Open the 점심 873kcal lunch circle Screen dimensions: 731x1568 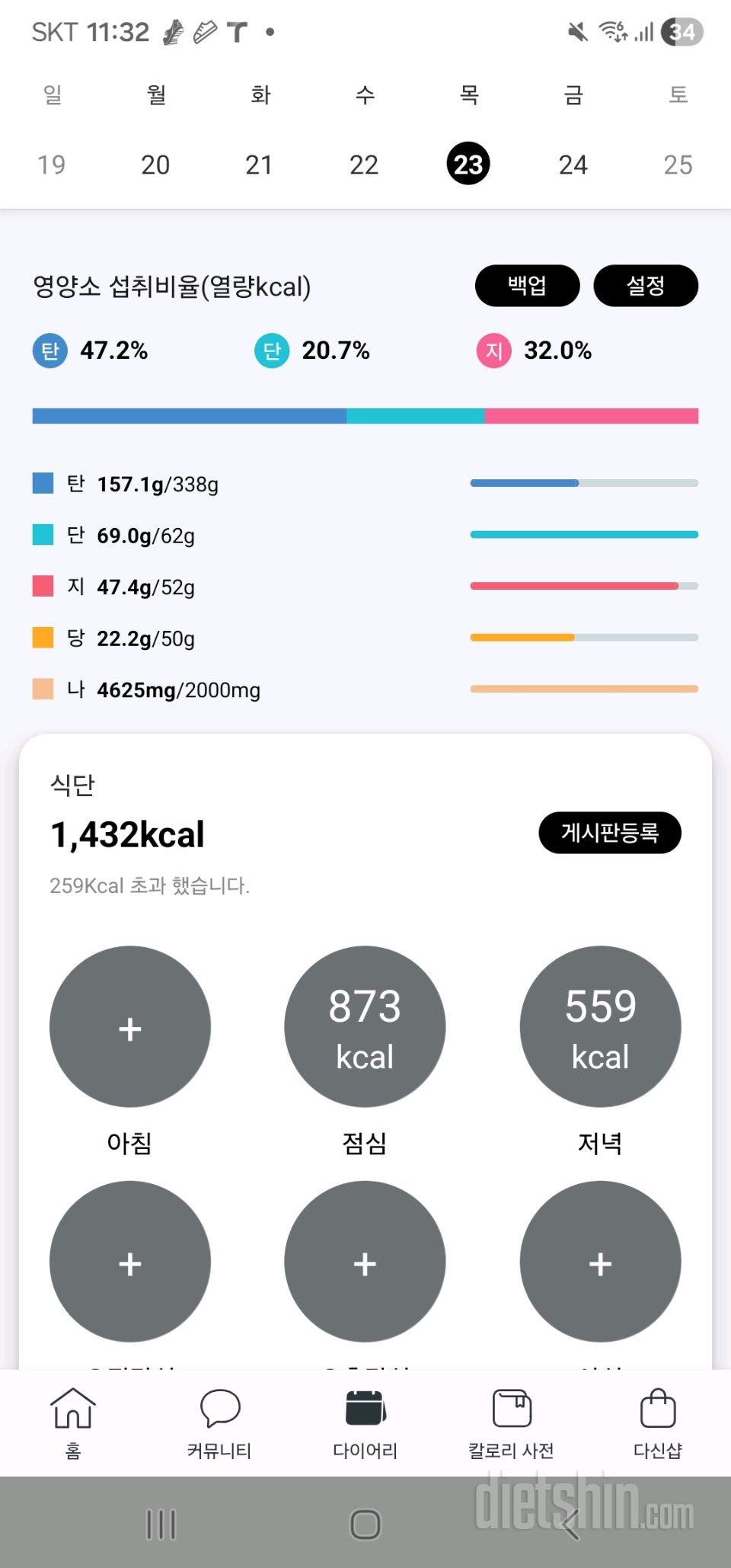(365, 1027)
